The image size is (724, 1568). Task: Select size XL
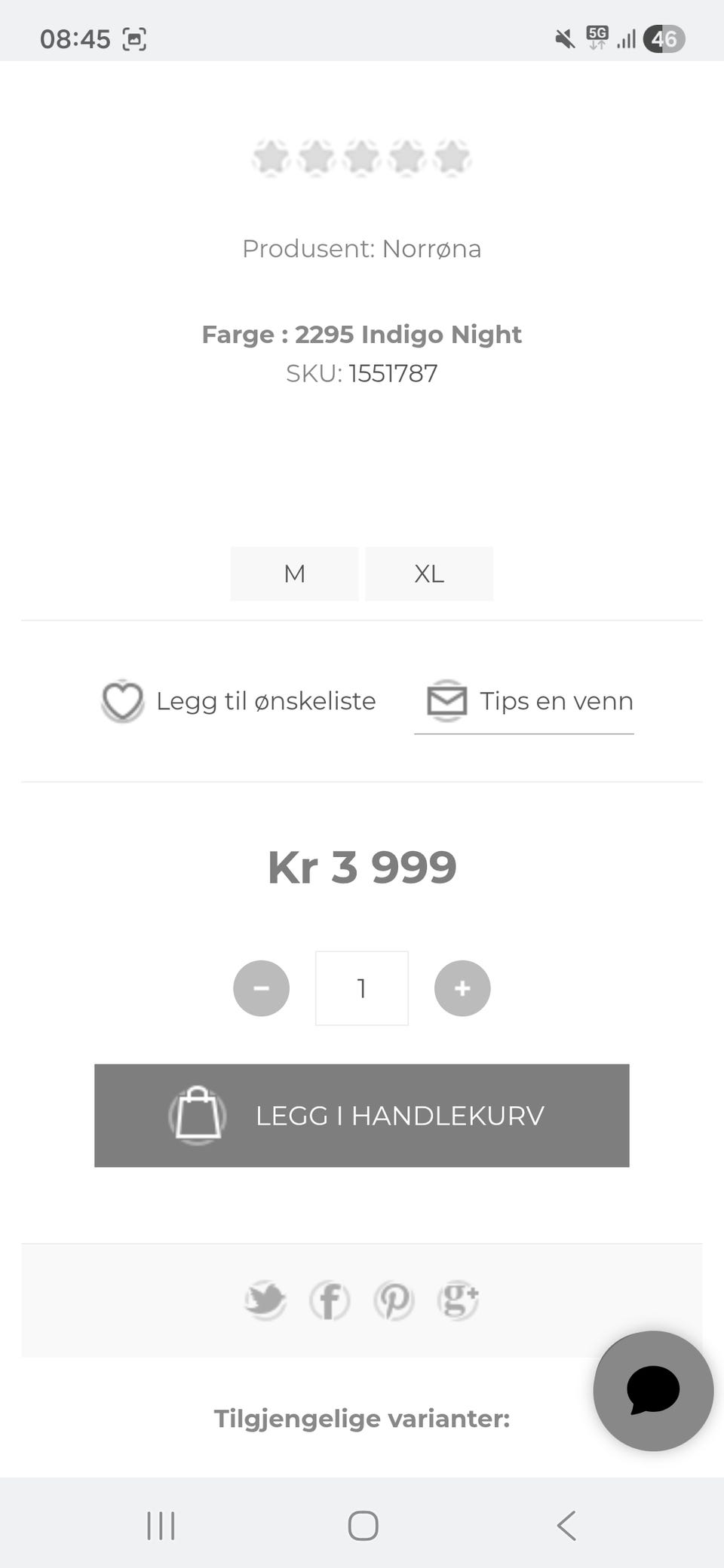click(x=429, y=574)
